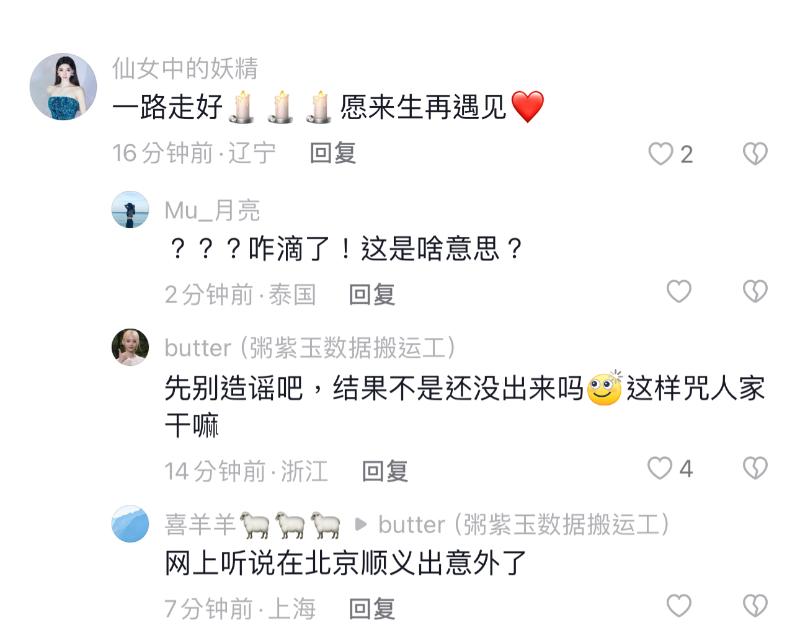The height and width of the screenshot is (633, 800).
Task: Like Mu_月亮's reply
Action: point(679,291)
